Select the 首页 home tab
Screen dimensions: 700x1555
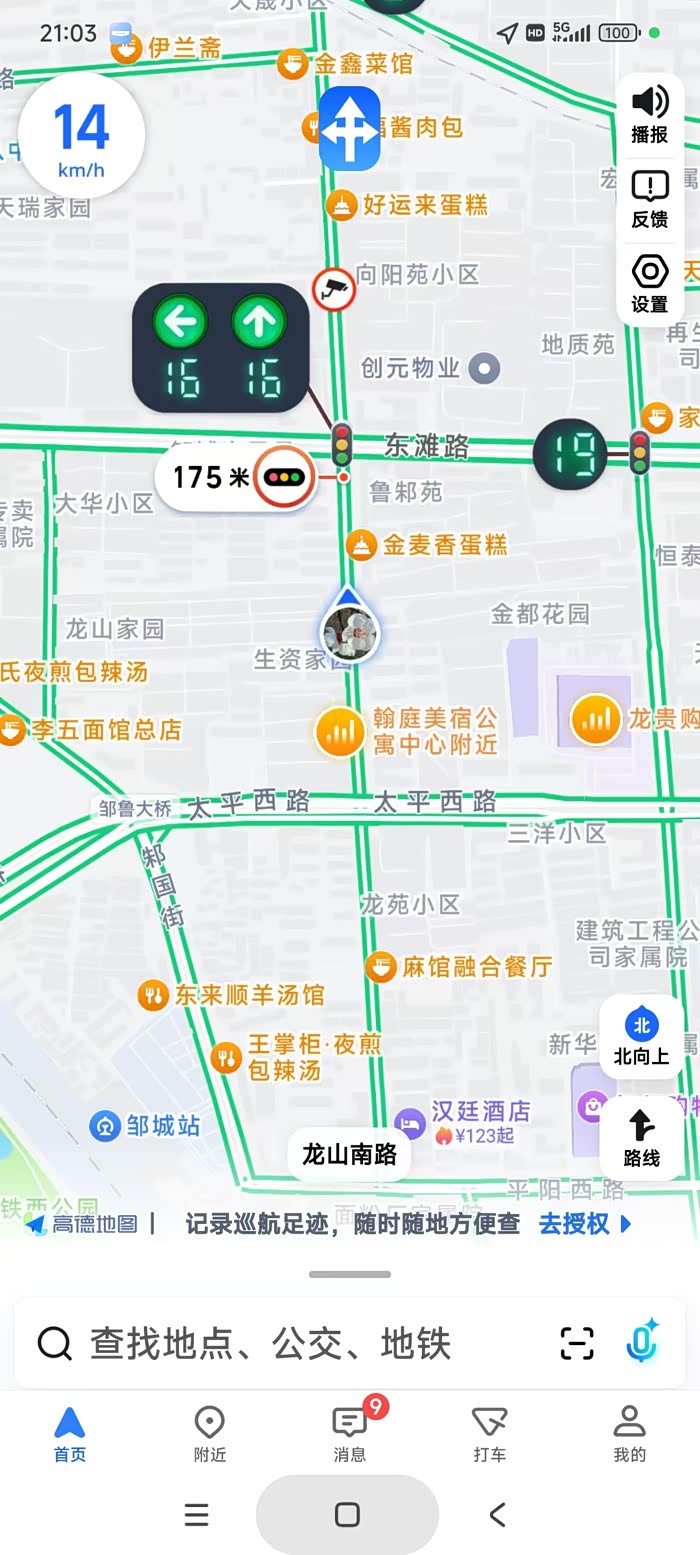tap(70, 1434)
